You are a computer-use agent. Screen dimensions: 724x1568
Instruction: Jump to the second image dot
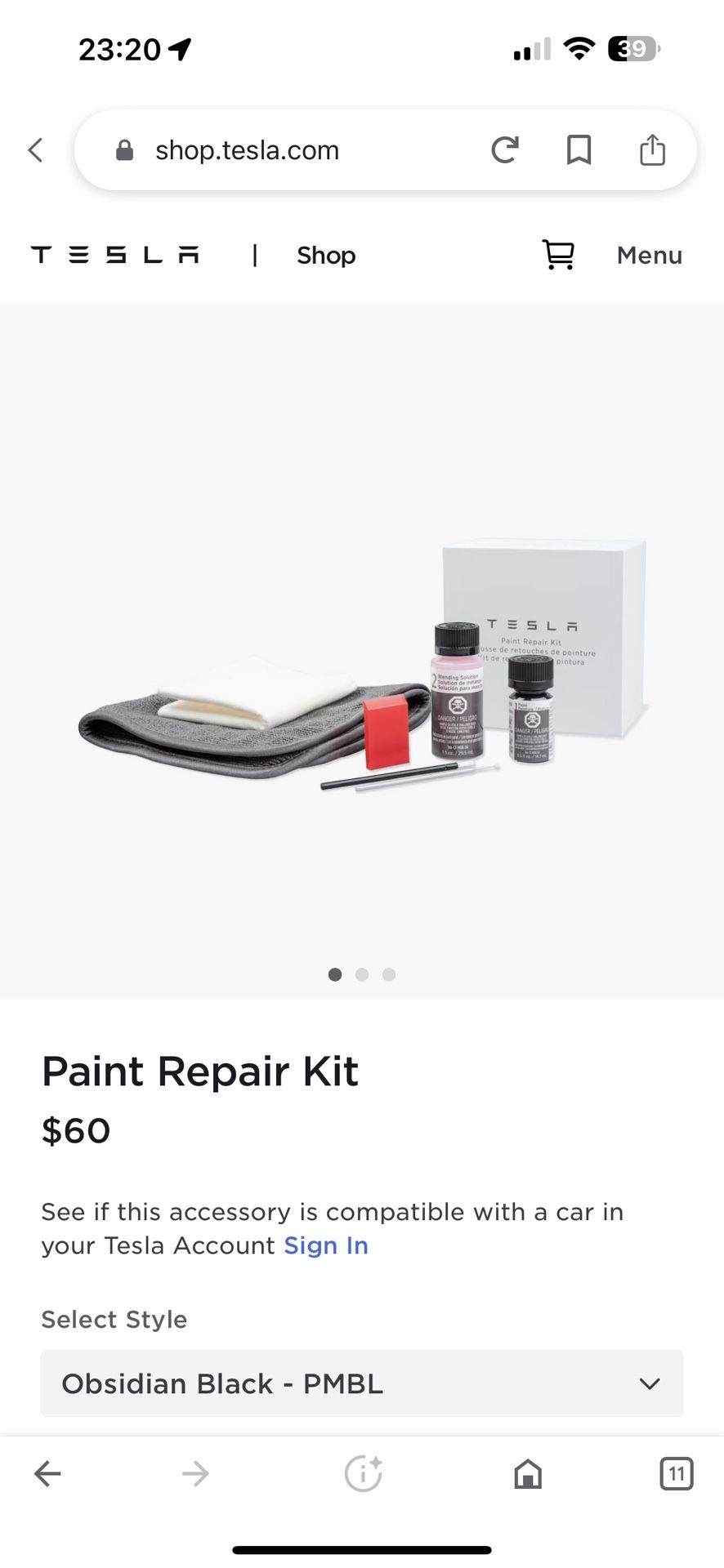pyautogui.click(x=362, y=974)
